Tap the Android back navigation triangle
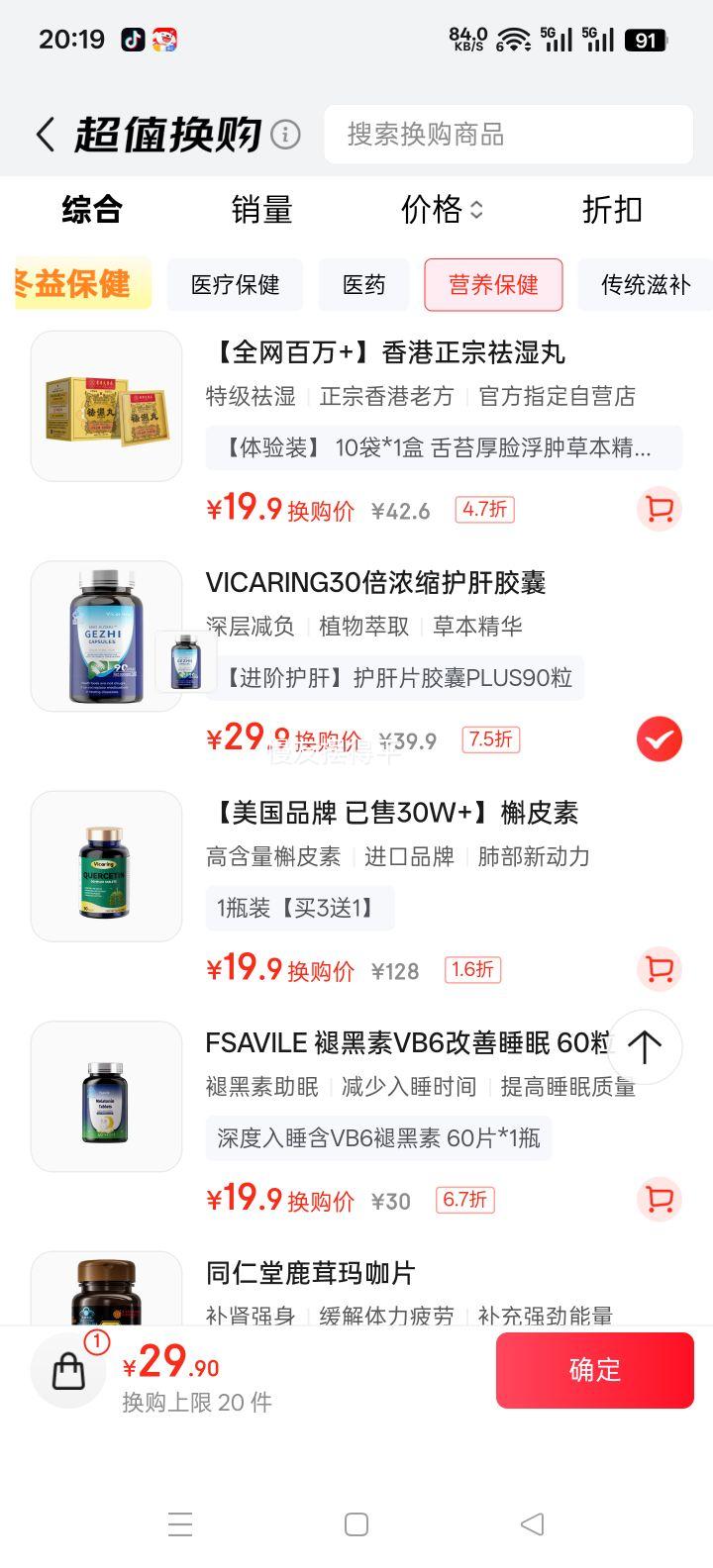713x1568 pixels. [532, 1525]
